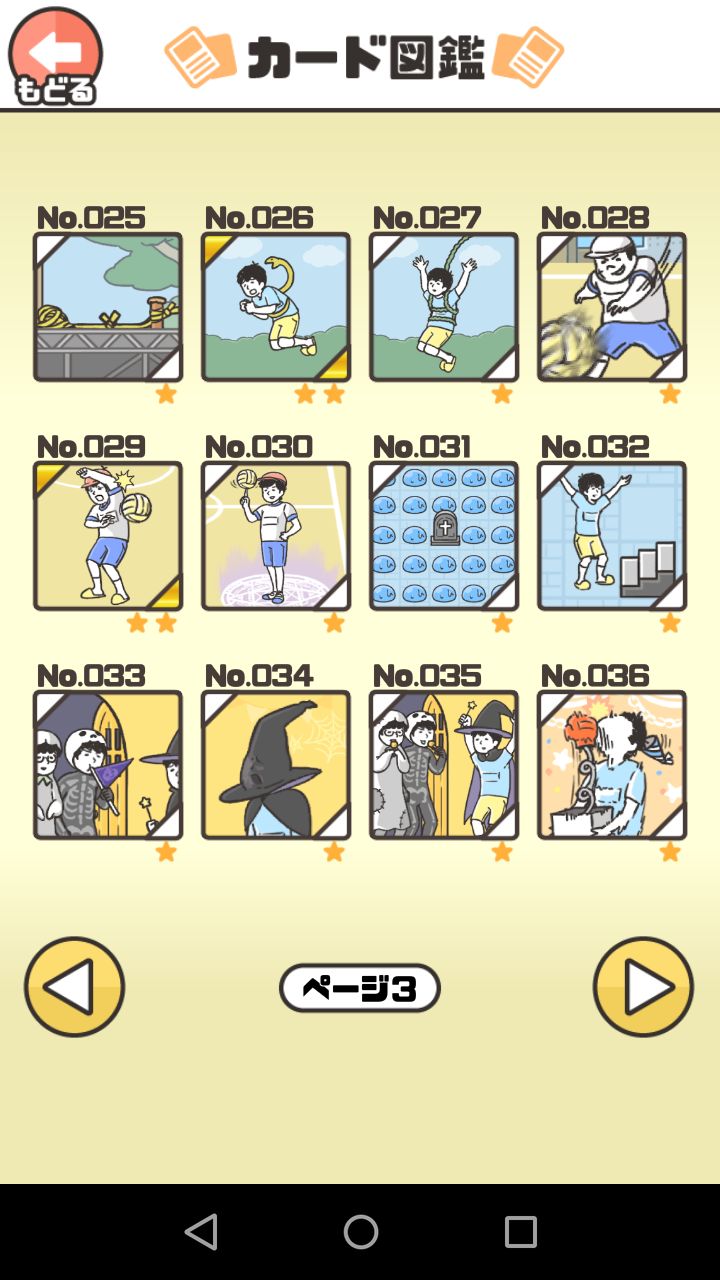Select the dodgeball card No.028
Screen dimensions: 720x1280
611,306
